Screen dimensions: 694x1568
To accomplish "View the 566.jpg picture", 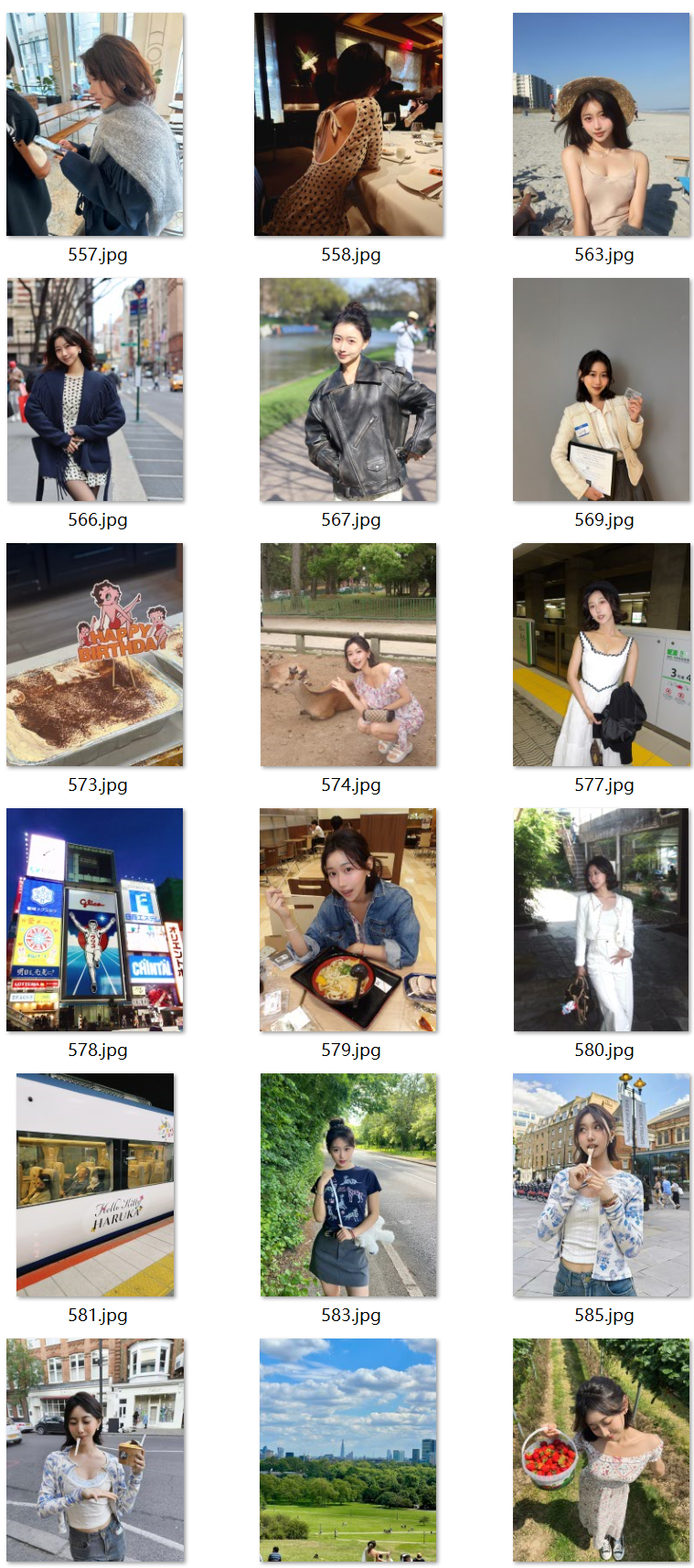I will point(95,390).
